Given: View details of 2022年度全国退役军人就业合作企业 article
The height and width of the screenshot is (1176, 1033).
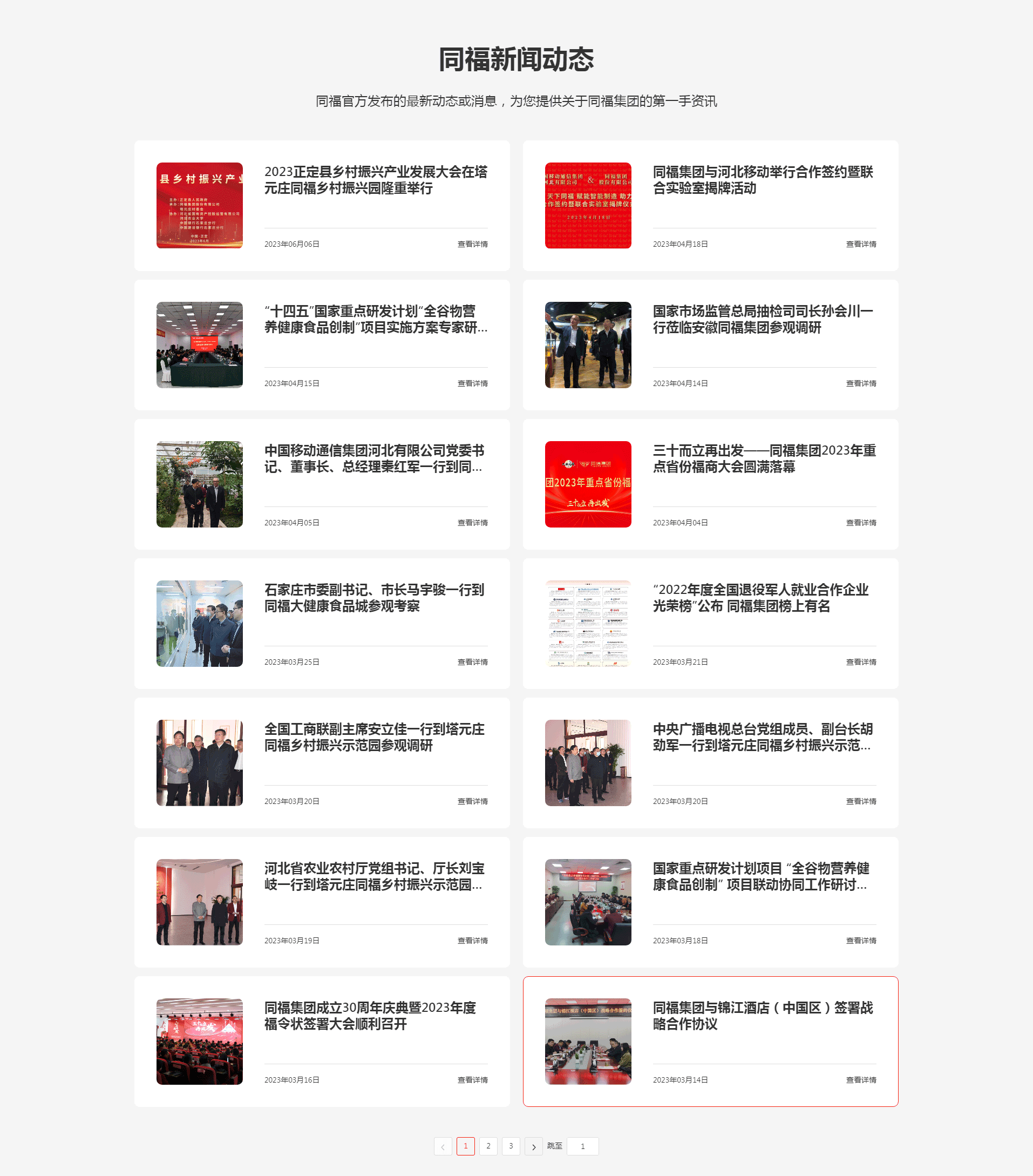Looking at the screenshot, I should (860, 661).
